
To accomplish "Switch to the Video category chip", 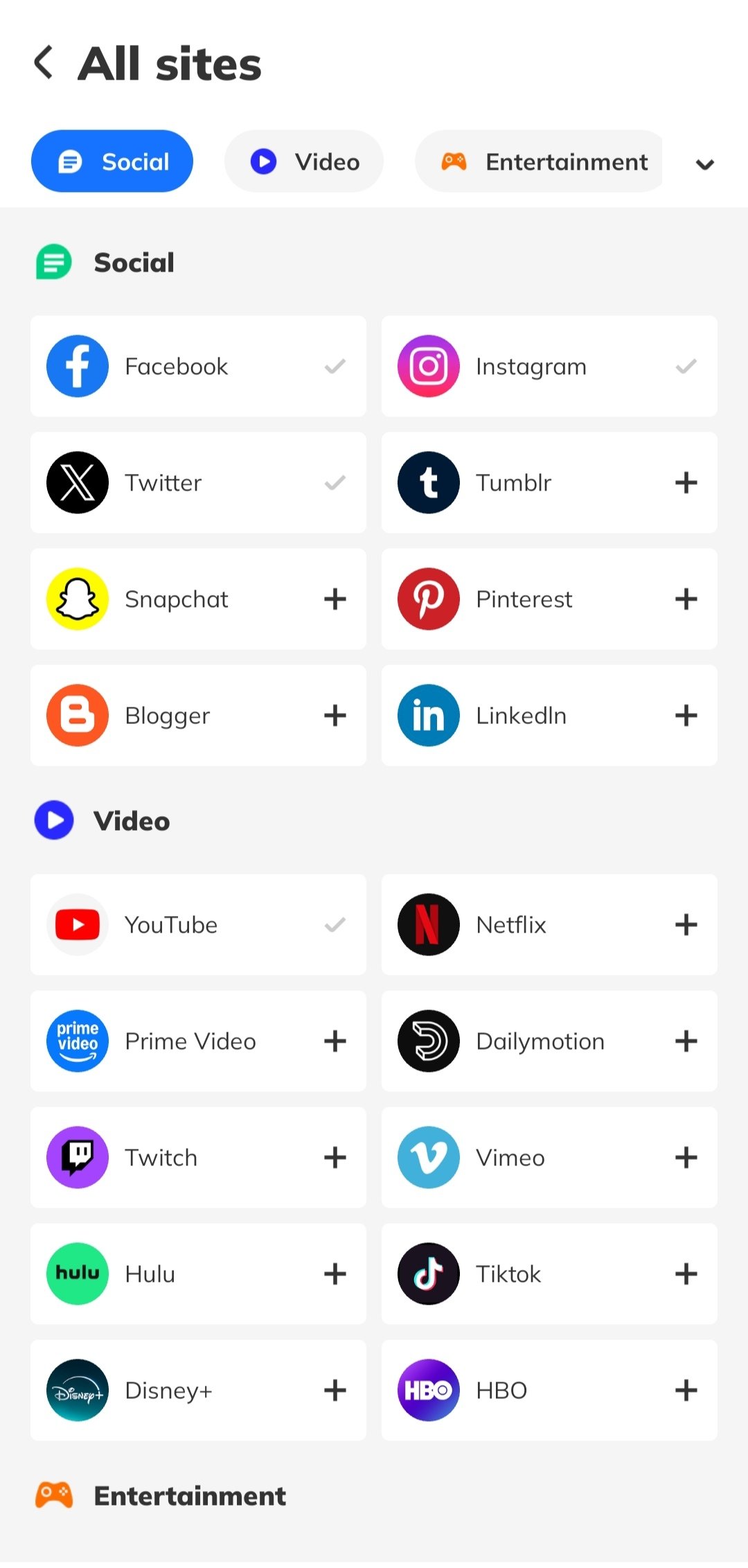I will 304,161.
